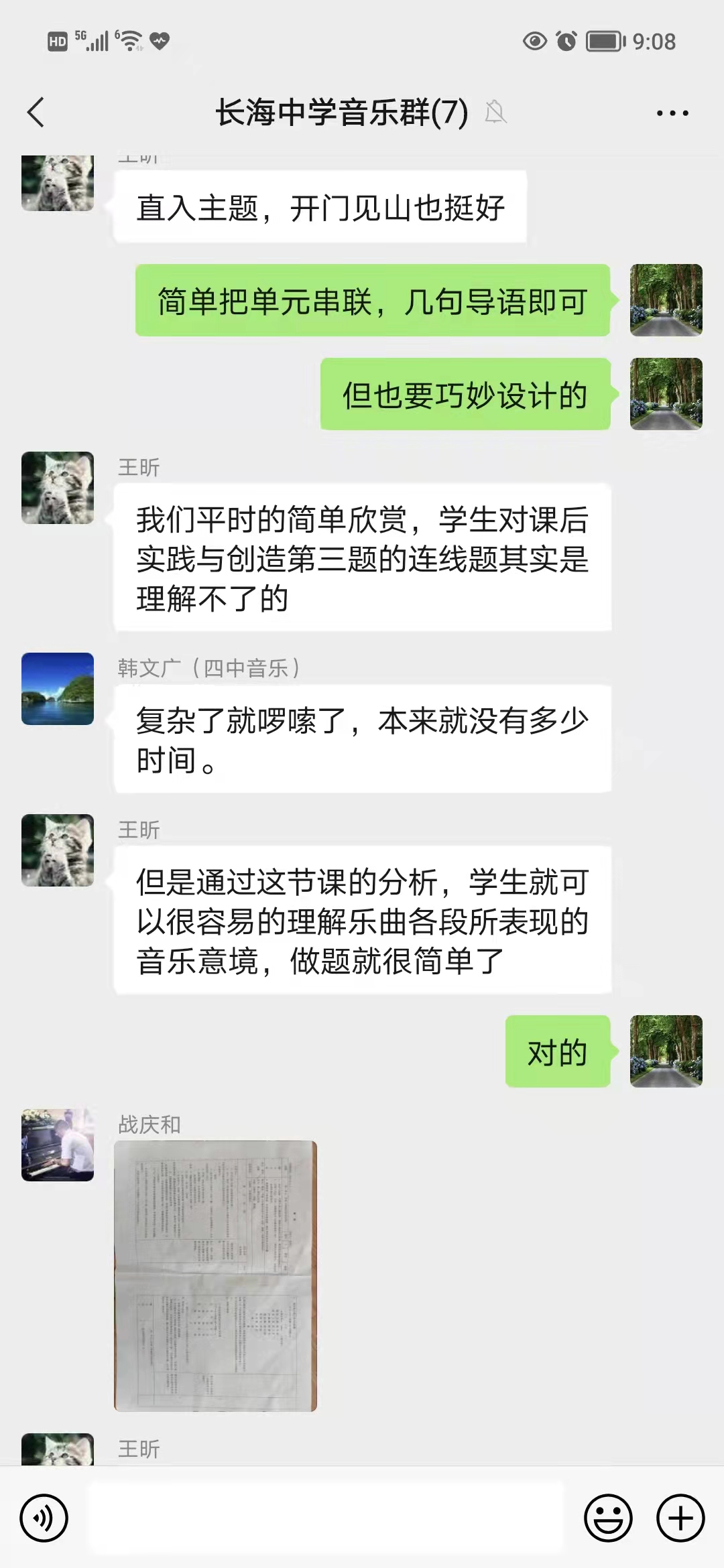
Task: Open the photo sent by 战庆和
Action: pos(215,1277)
